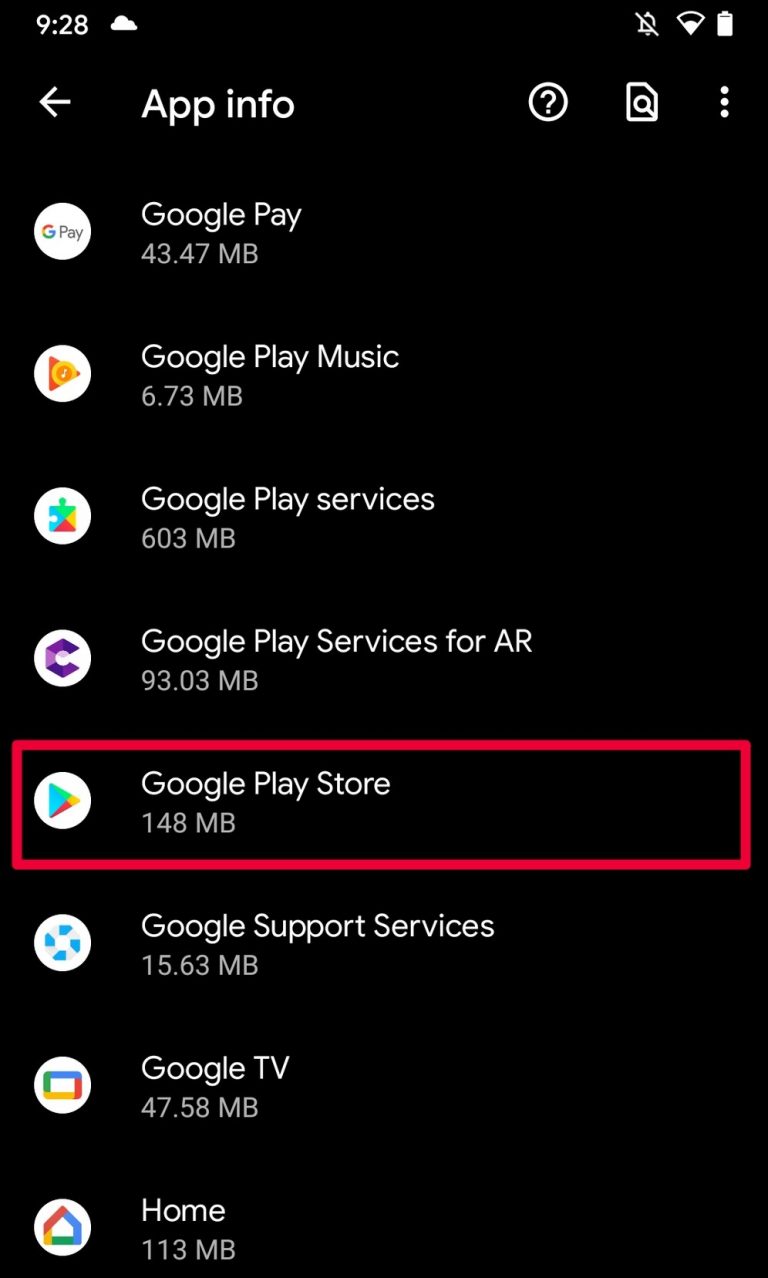The height and width of the screenshot is (1278, 768).
Task: Open the Google Pay app icon
Action: [62, 232]
